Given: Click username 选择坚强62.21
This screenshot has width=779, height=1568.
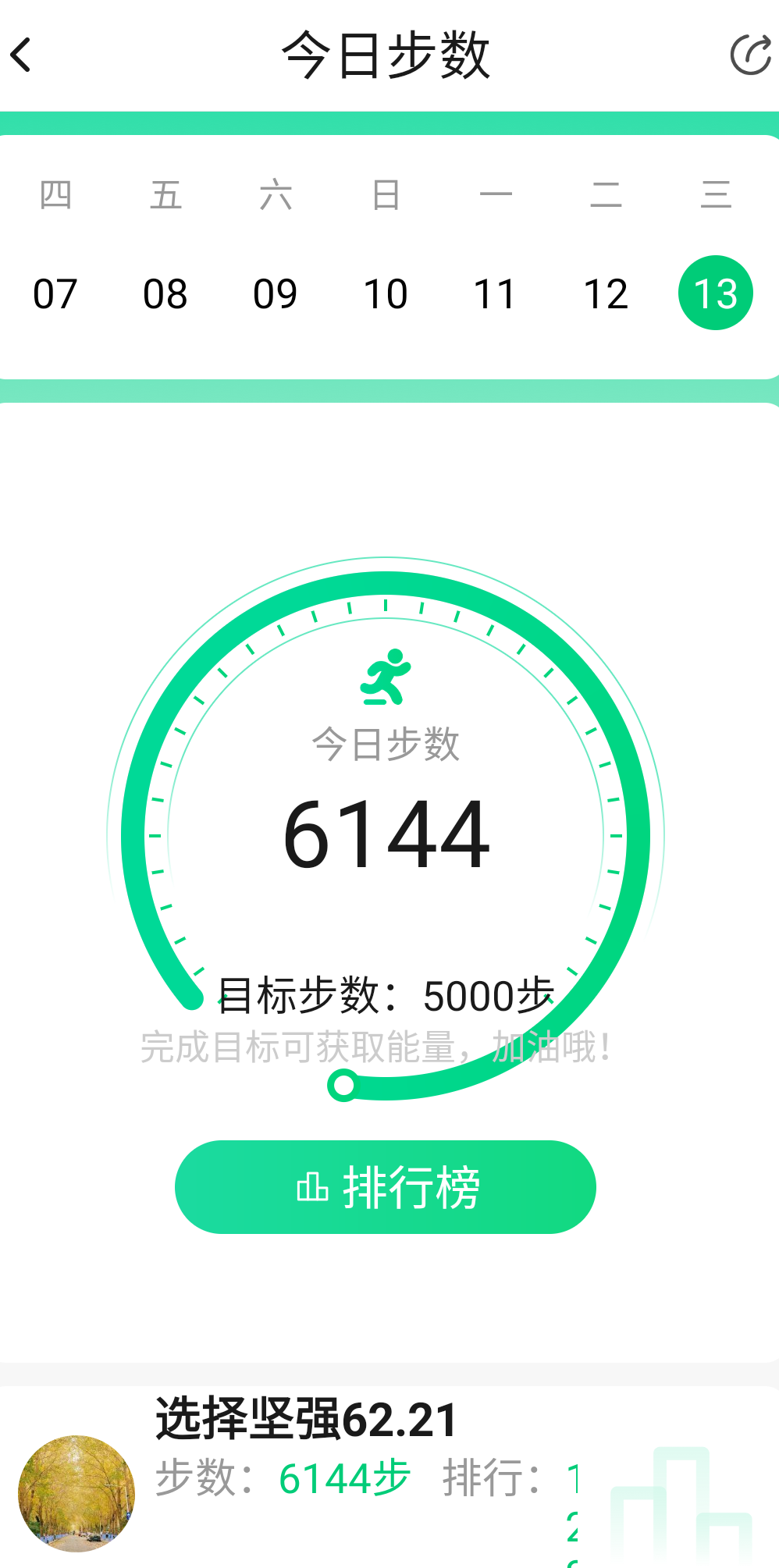Looking at the screenshot, I should 304,1419.
